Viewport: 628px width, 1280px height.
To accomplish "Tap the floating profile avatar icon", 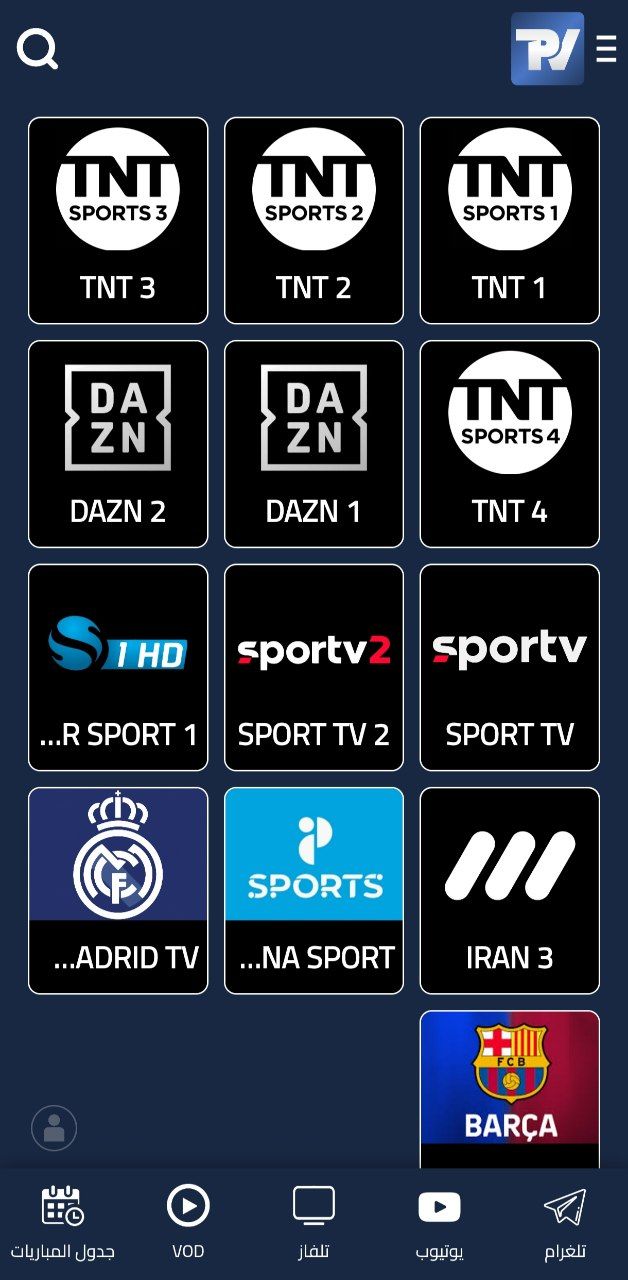I will click(x=54, y=1128).
